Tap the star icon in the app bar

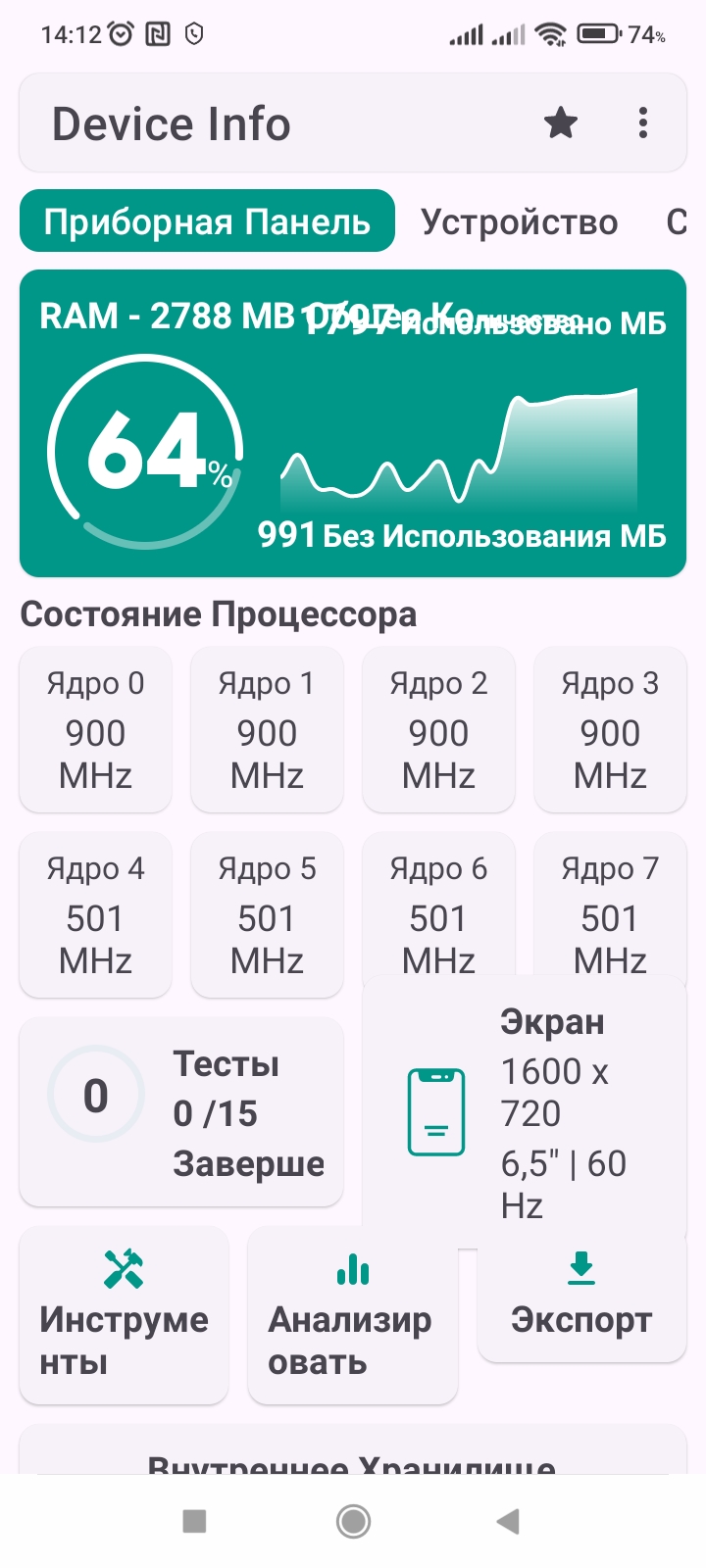561,123
